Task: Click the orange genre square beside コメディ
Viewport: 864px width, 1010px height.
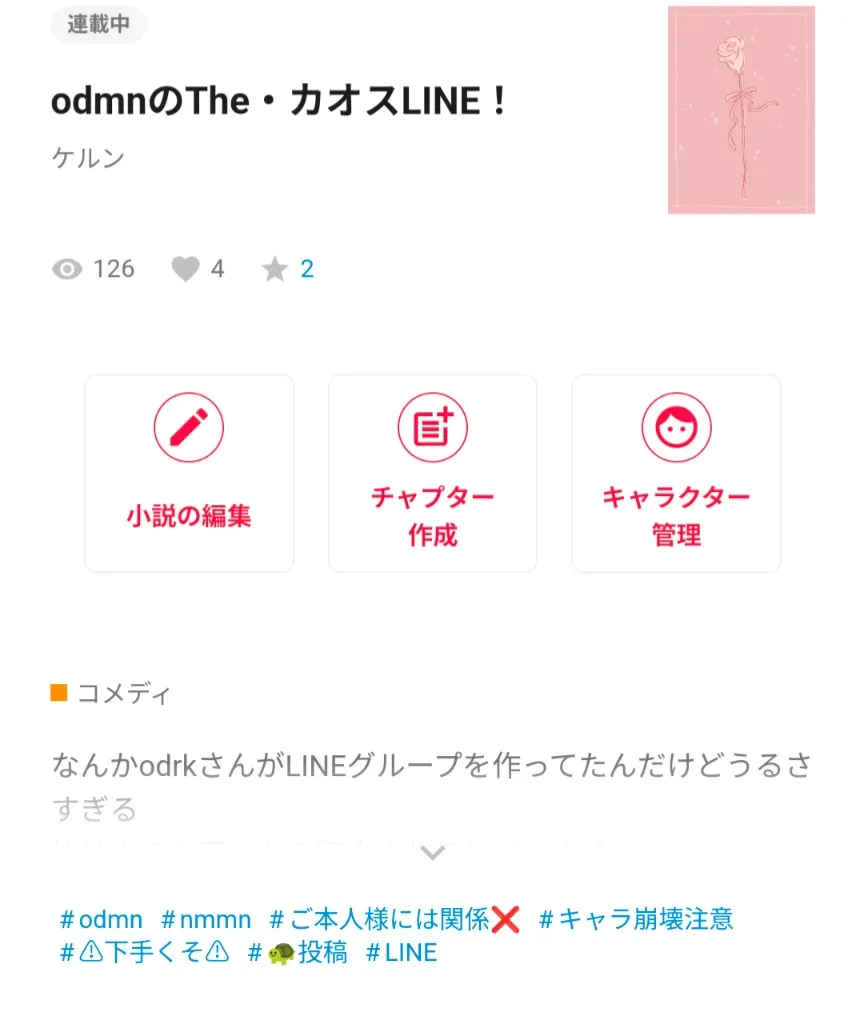Action: pyautogui.click(x=58, y=692)
